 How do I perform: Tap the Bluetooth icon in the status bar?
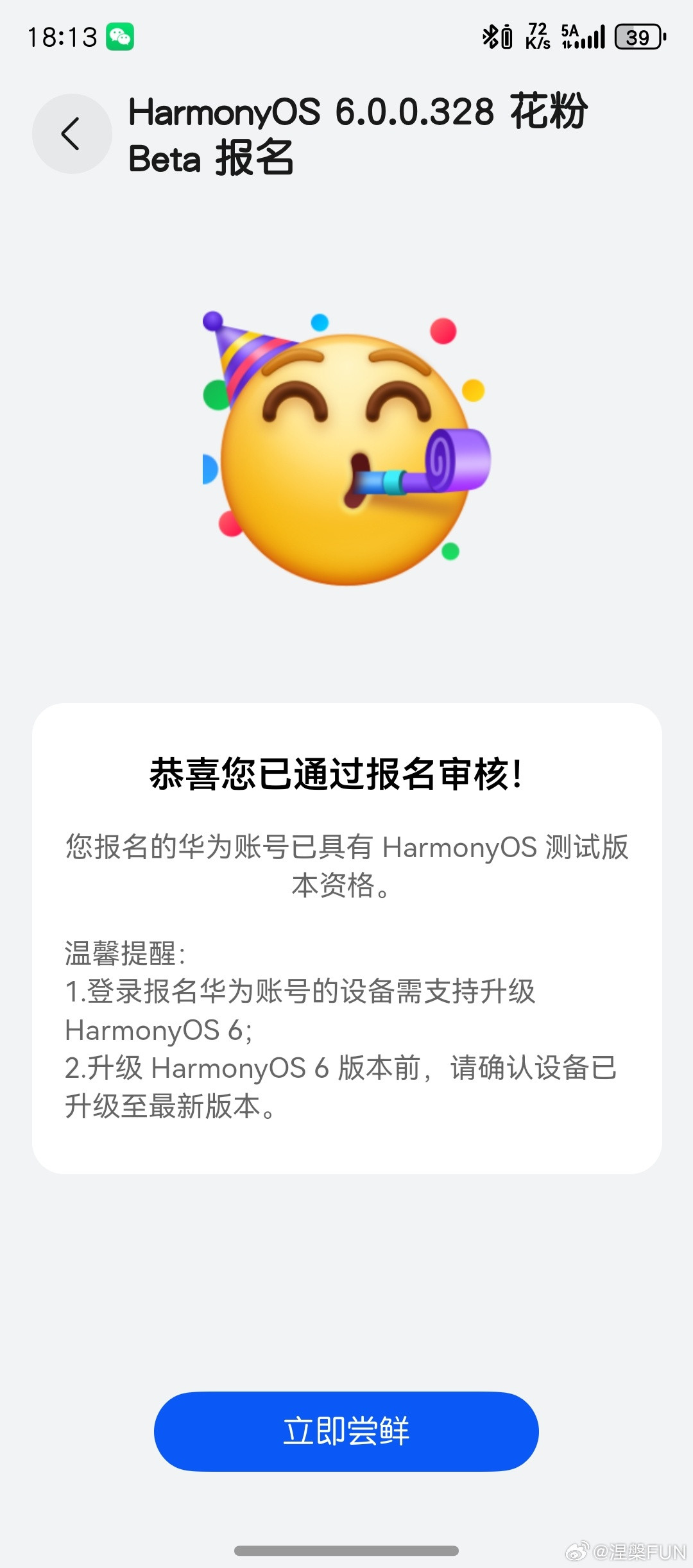pos(489,37)
